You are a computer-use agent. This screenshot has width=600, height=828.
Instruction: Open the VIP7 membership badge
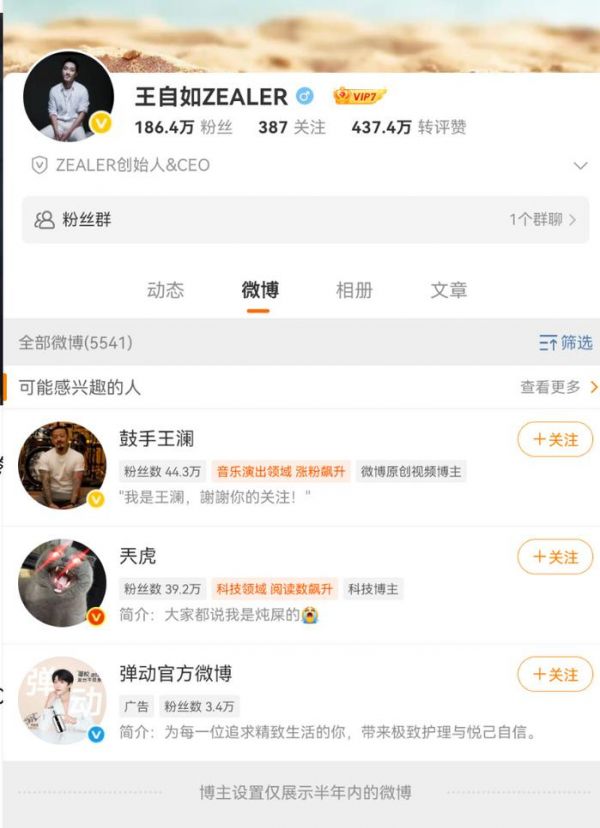point(359,97)
